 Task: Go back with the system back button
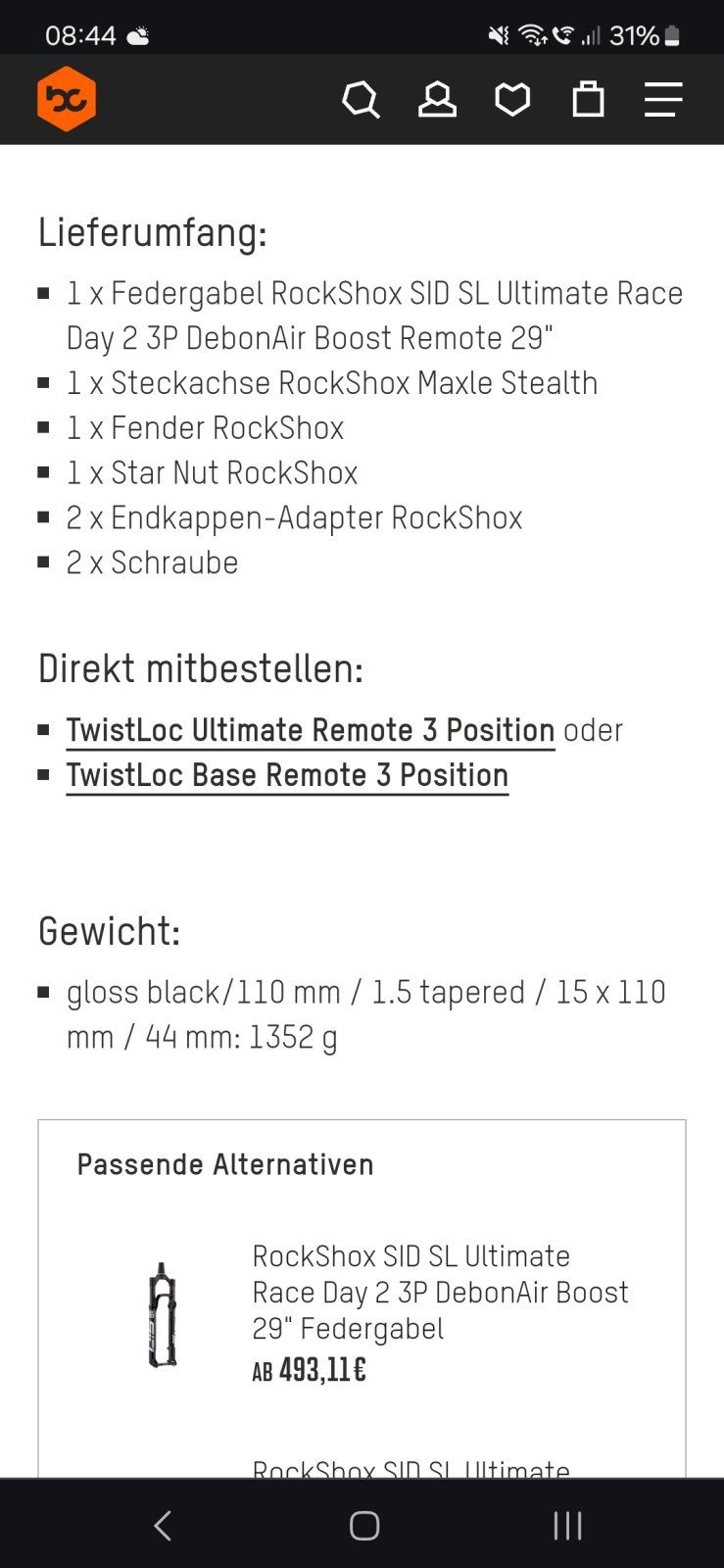point(163,1525)
